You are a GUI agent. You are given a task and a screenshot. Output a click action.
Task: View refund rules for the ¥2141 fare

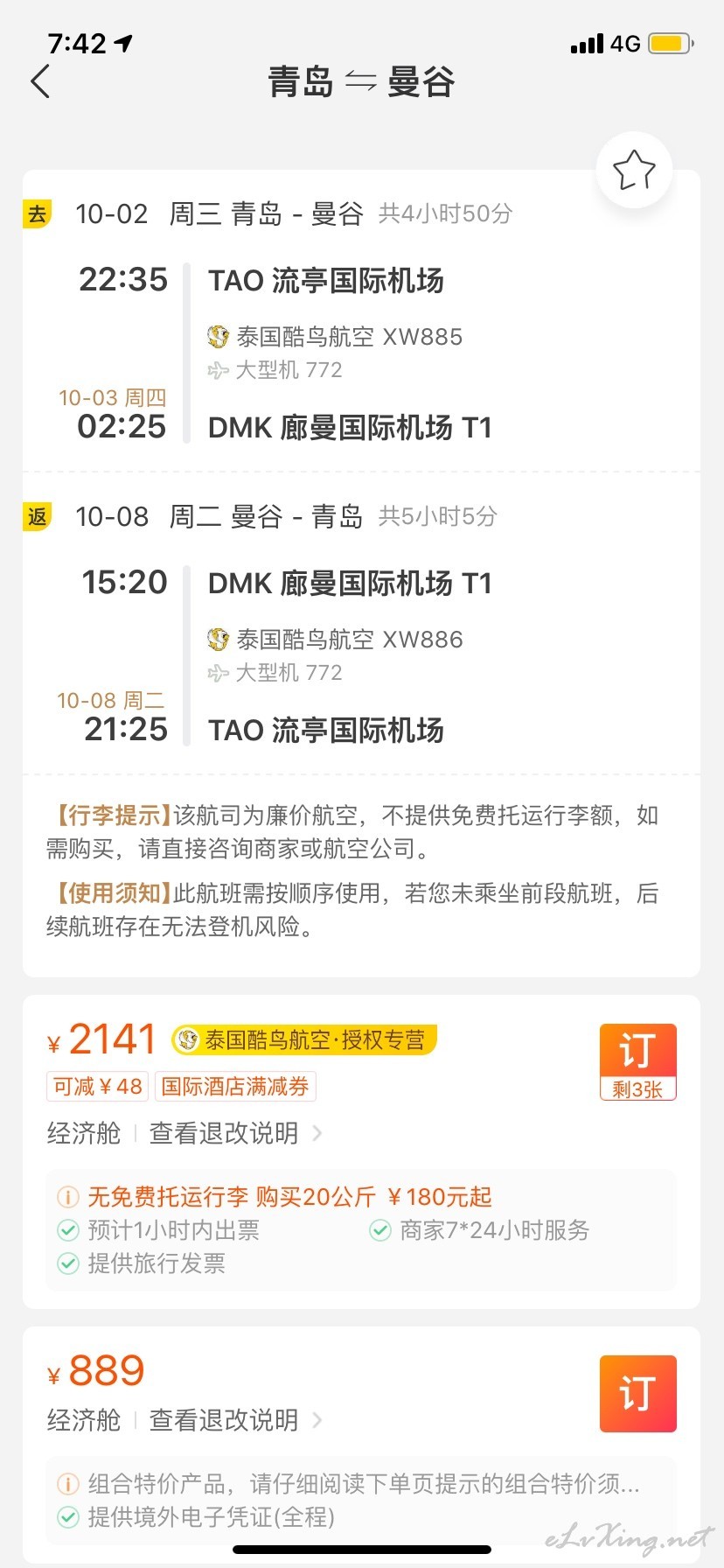click(234, 1133)
